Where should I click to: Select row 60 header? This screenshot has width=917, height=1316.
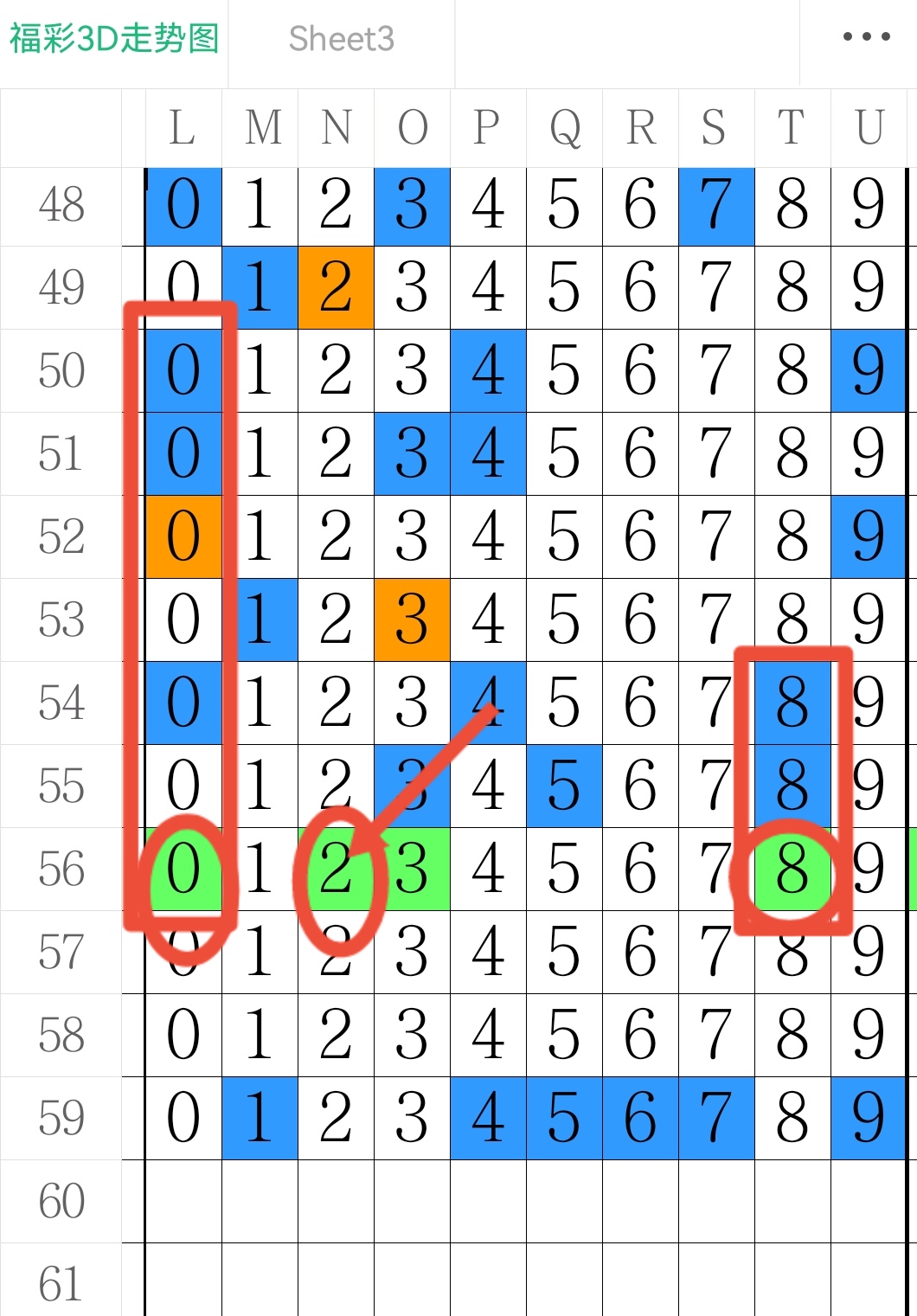(x=61, y=1201)
